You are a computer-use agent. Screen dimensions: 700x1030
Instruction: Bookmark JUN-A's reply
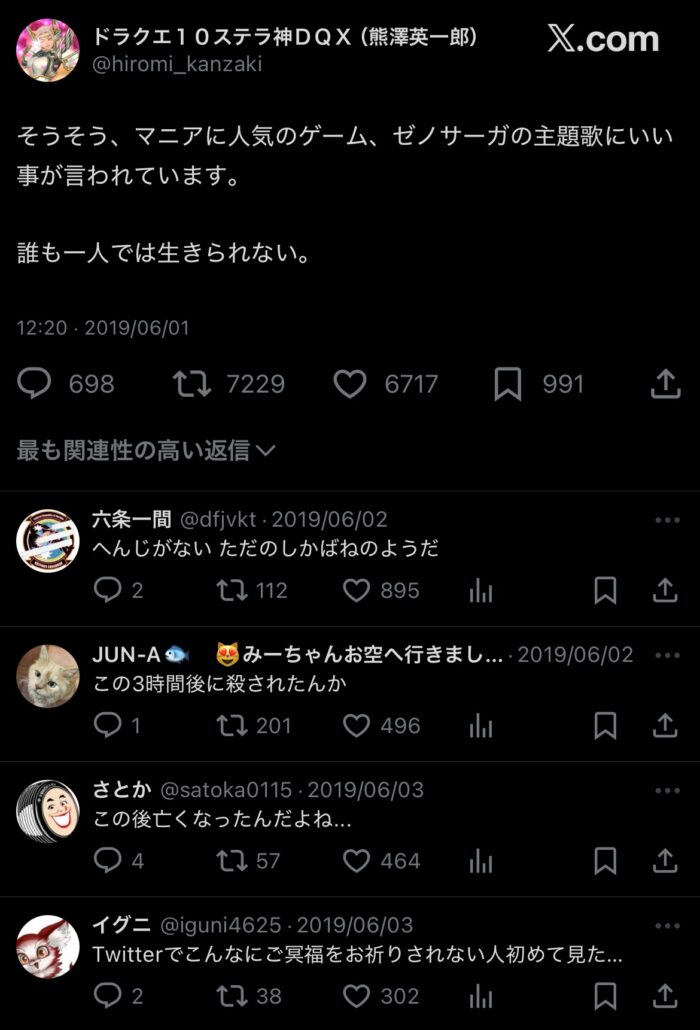605,726
